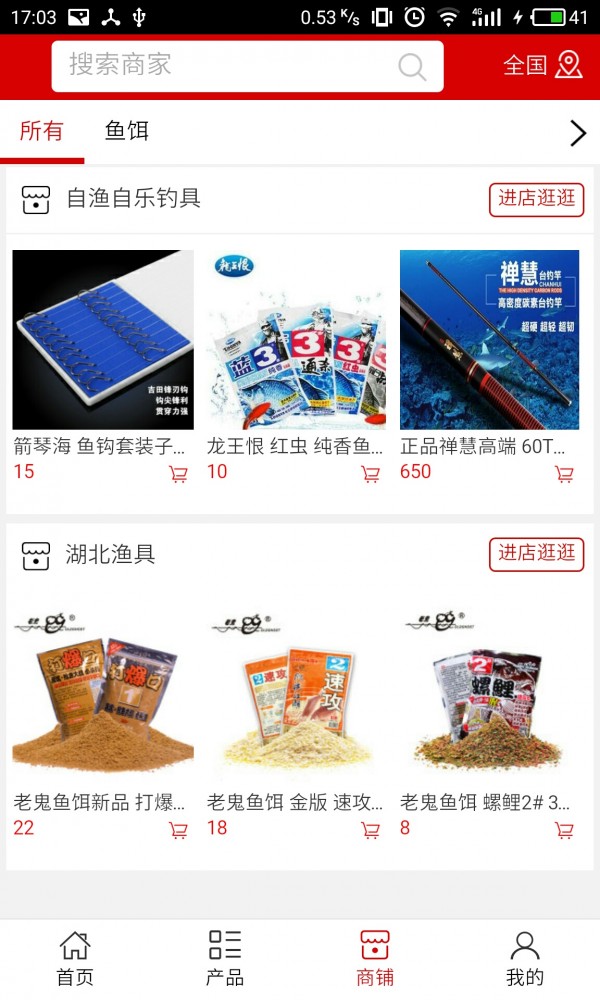This screenshot has height=1000, width=600.
Task: Open the 箭琴海 鱼钩套装 product
Action: [103, 340]
